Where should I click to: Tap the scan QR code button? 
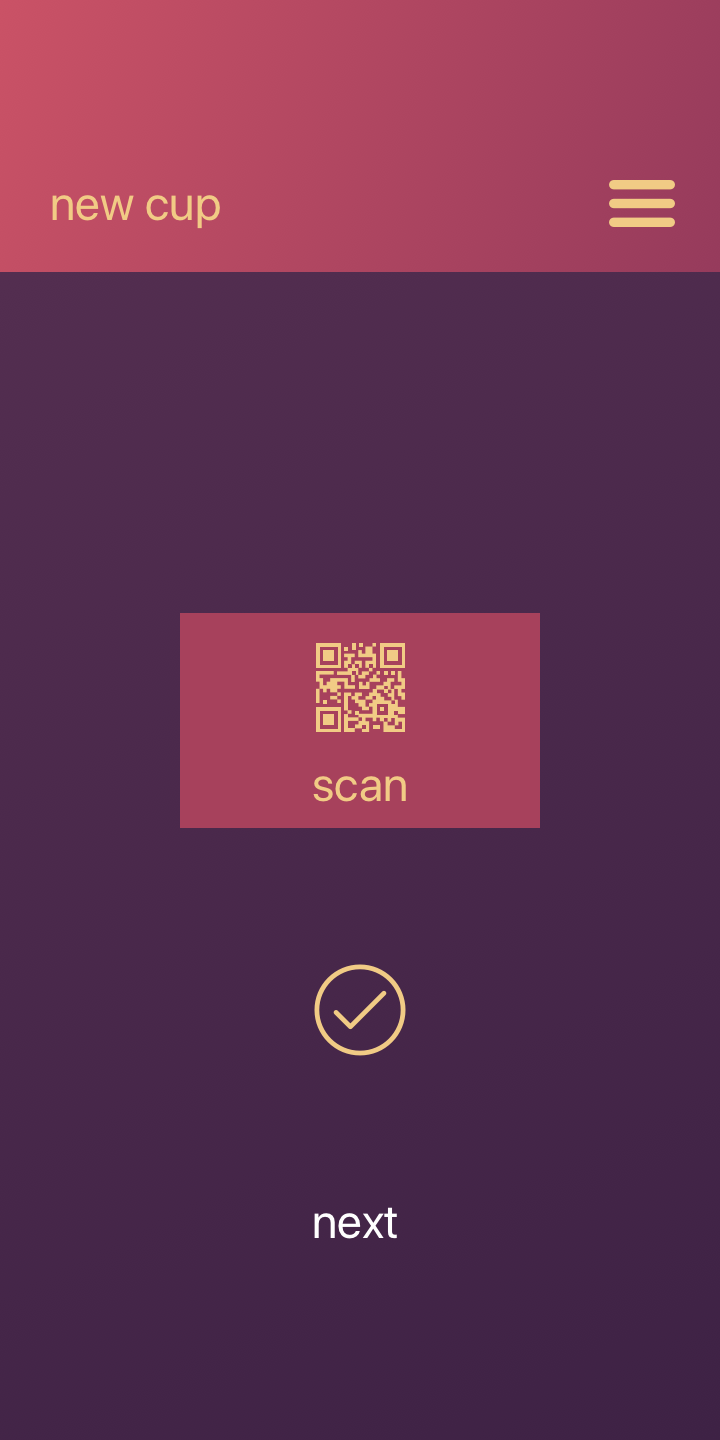(360, 720)
